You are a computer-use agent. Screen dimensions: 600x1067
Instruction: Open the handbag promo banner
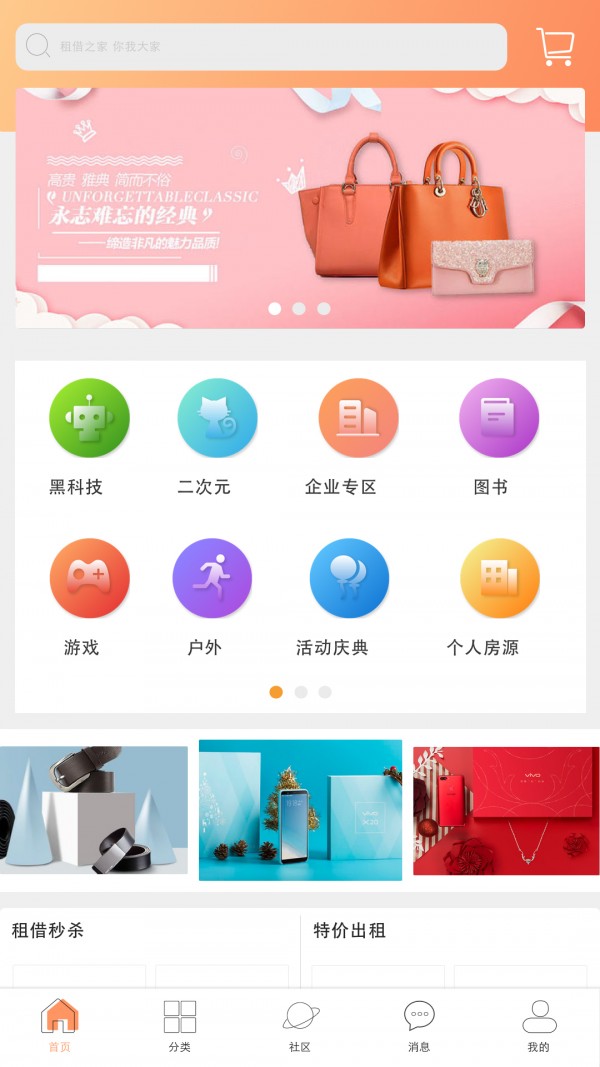click(300, 208)
